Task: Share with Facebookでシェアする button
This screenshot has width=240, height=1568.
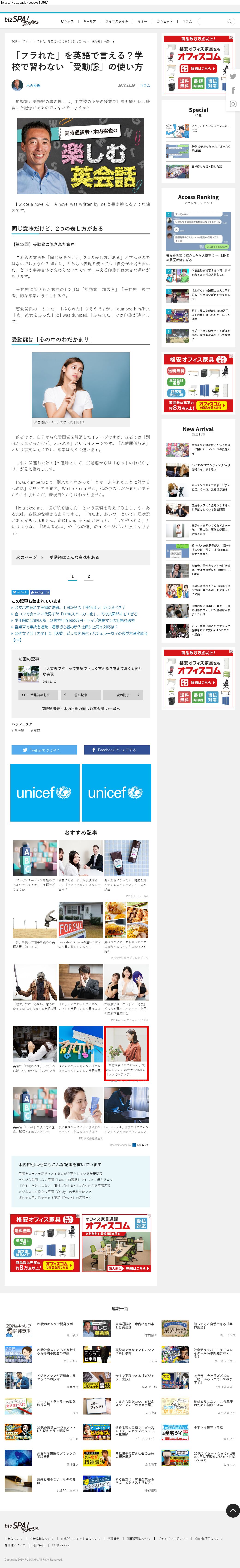Action: 117,750
